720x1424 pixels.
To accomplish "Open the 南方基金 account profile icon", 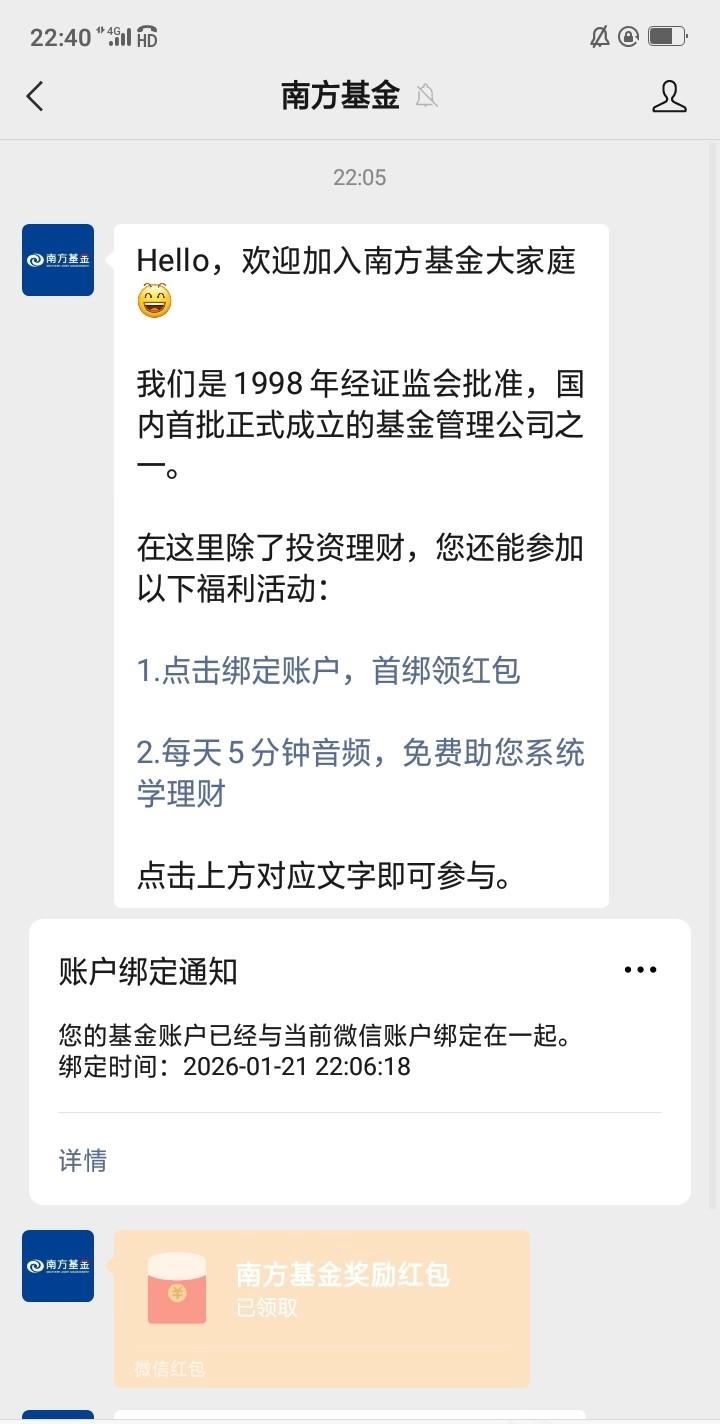I will 669,96.
